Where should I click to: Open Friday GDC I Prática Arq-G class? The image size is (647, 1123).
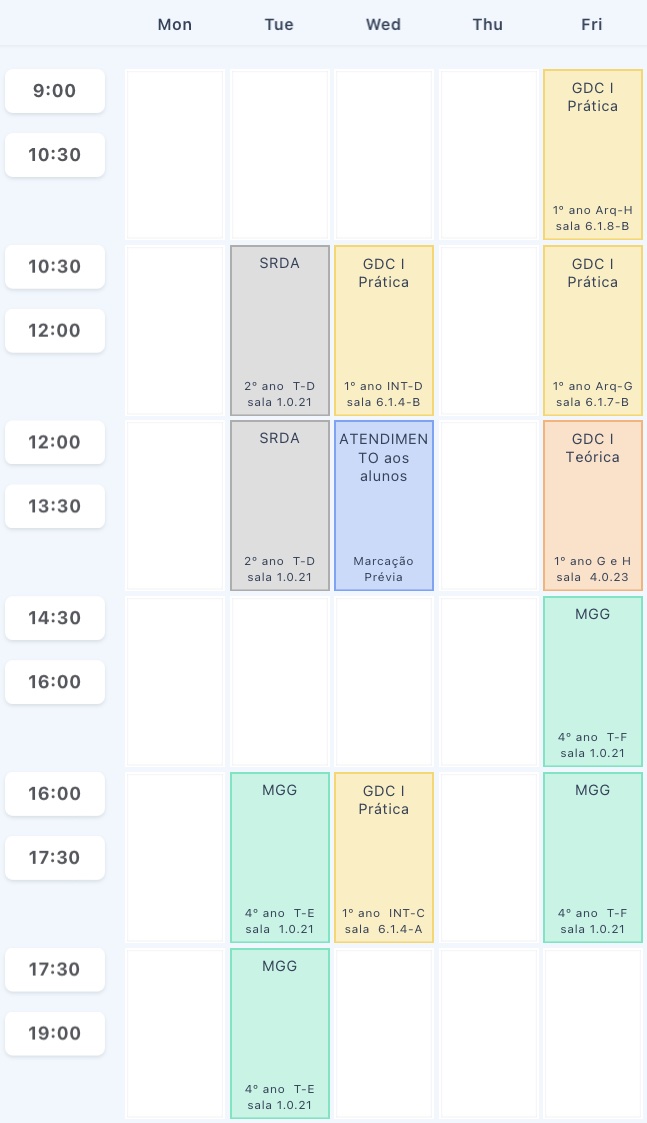click(593, 330)
